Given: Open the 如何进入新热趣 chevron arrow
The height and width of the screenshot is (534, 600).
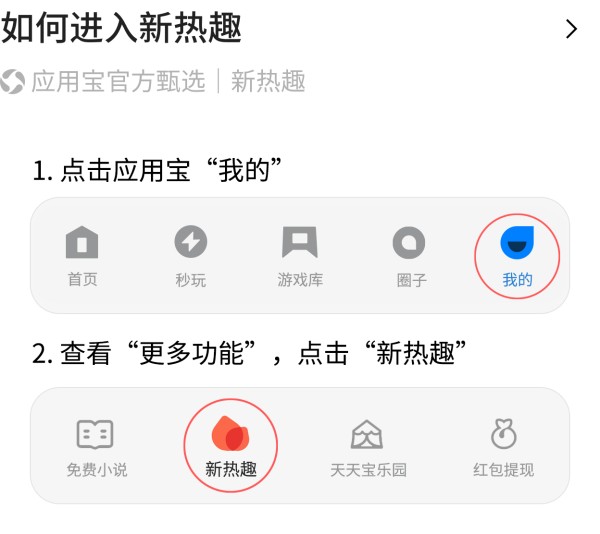Looking at the screenshot, I should point(572,29).
